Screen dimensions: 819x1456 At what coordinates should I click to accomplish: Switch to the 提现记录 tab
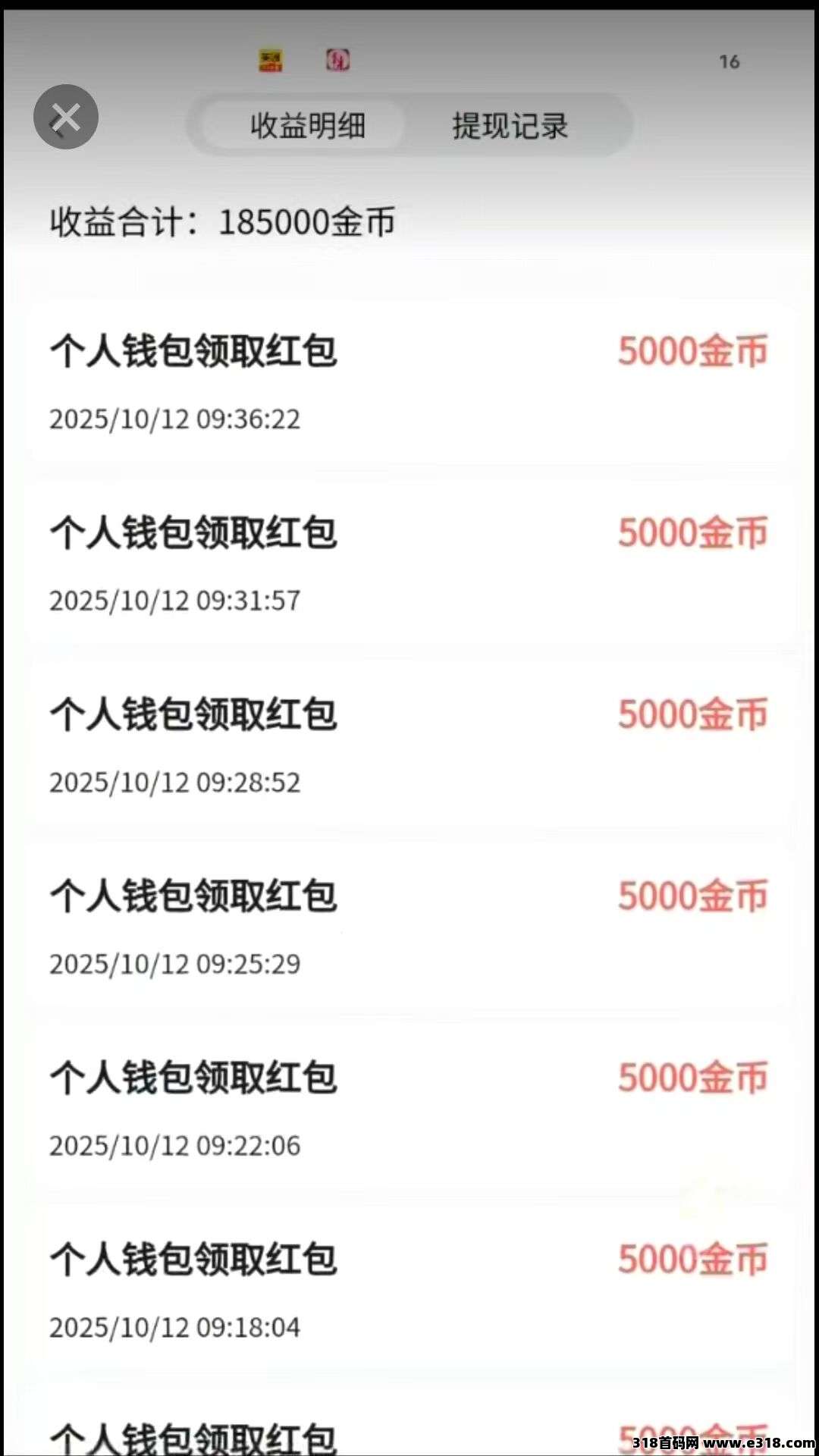tap(510, 126)
